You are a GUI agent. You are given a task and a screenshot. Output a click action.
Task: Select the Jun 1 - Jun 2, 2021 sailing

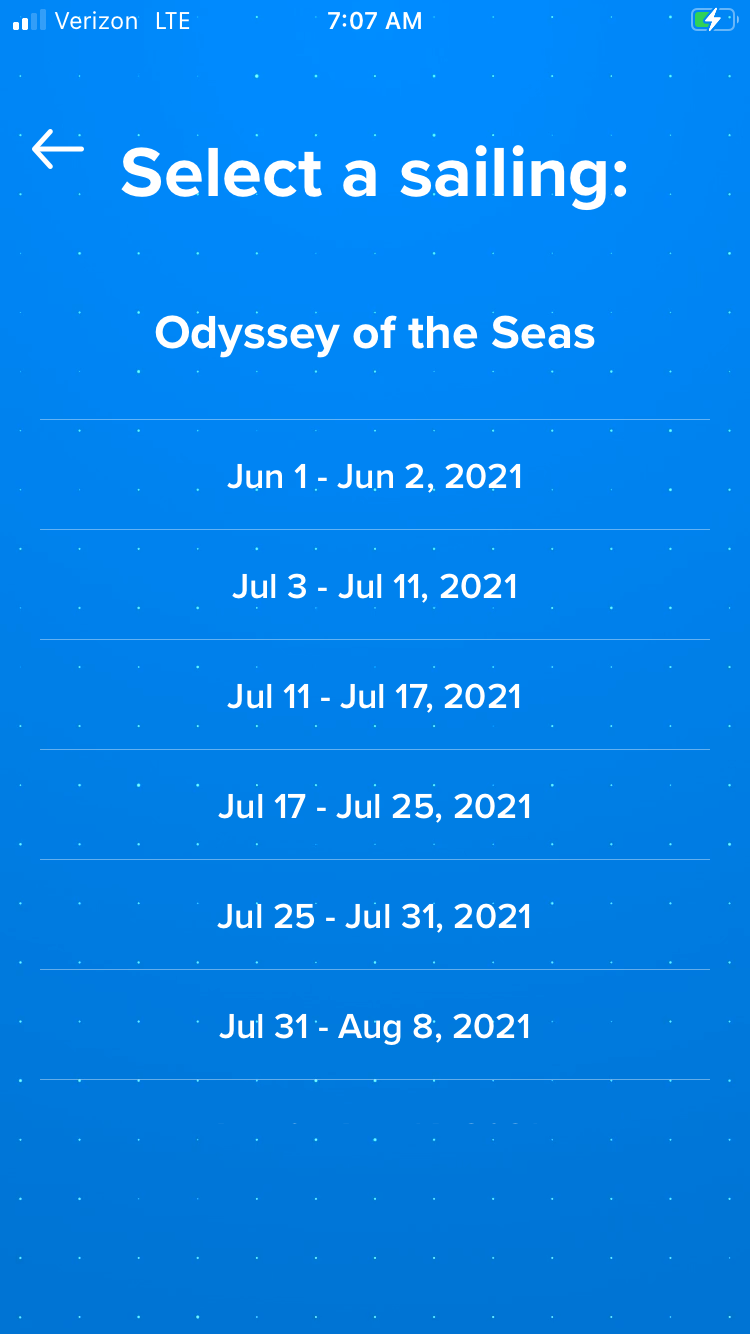[375, 475]
